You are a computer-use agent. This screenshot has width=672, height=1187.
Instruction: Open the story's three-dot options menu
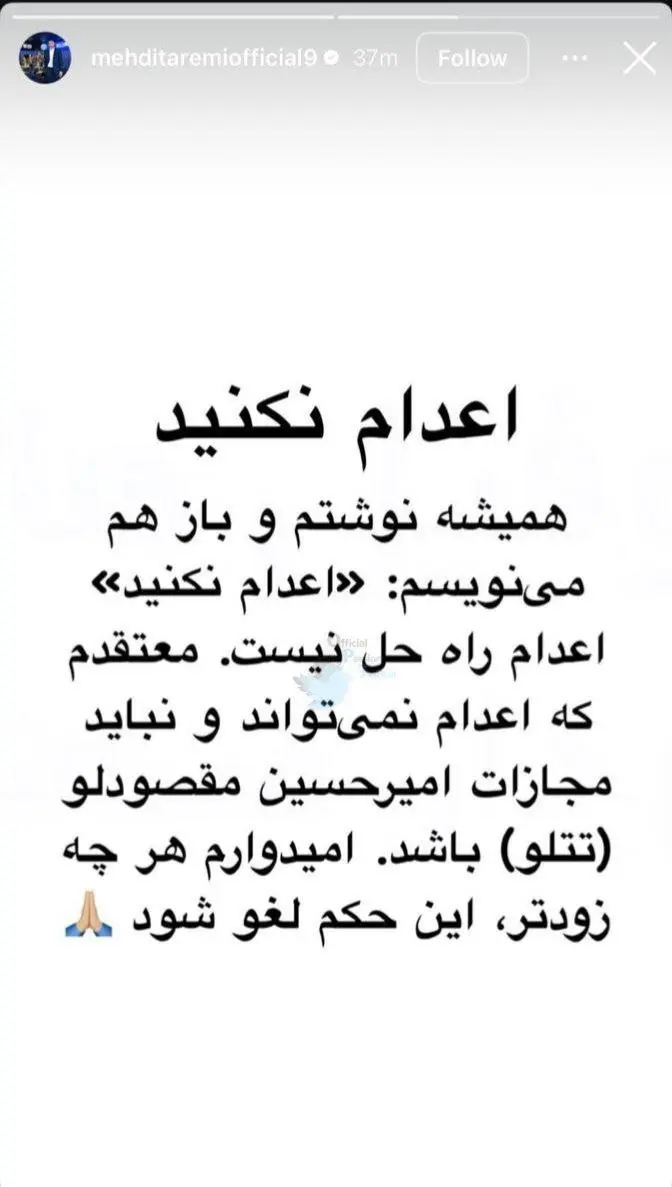point(576,58)
